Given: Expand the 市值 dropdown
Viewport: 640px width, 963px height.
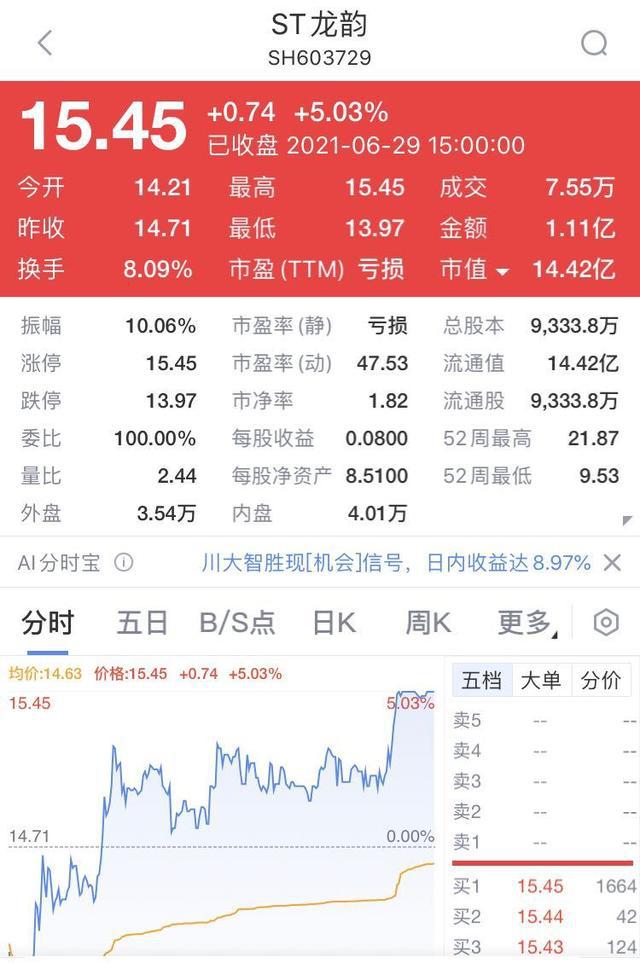Looking at the screenshot, I should click(501, 271).
